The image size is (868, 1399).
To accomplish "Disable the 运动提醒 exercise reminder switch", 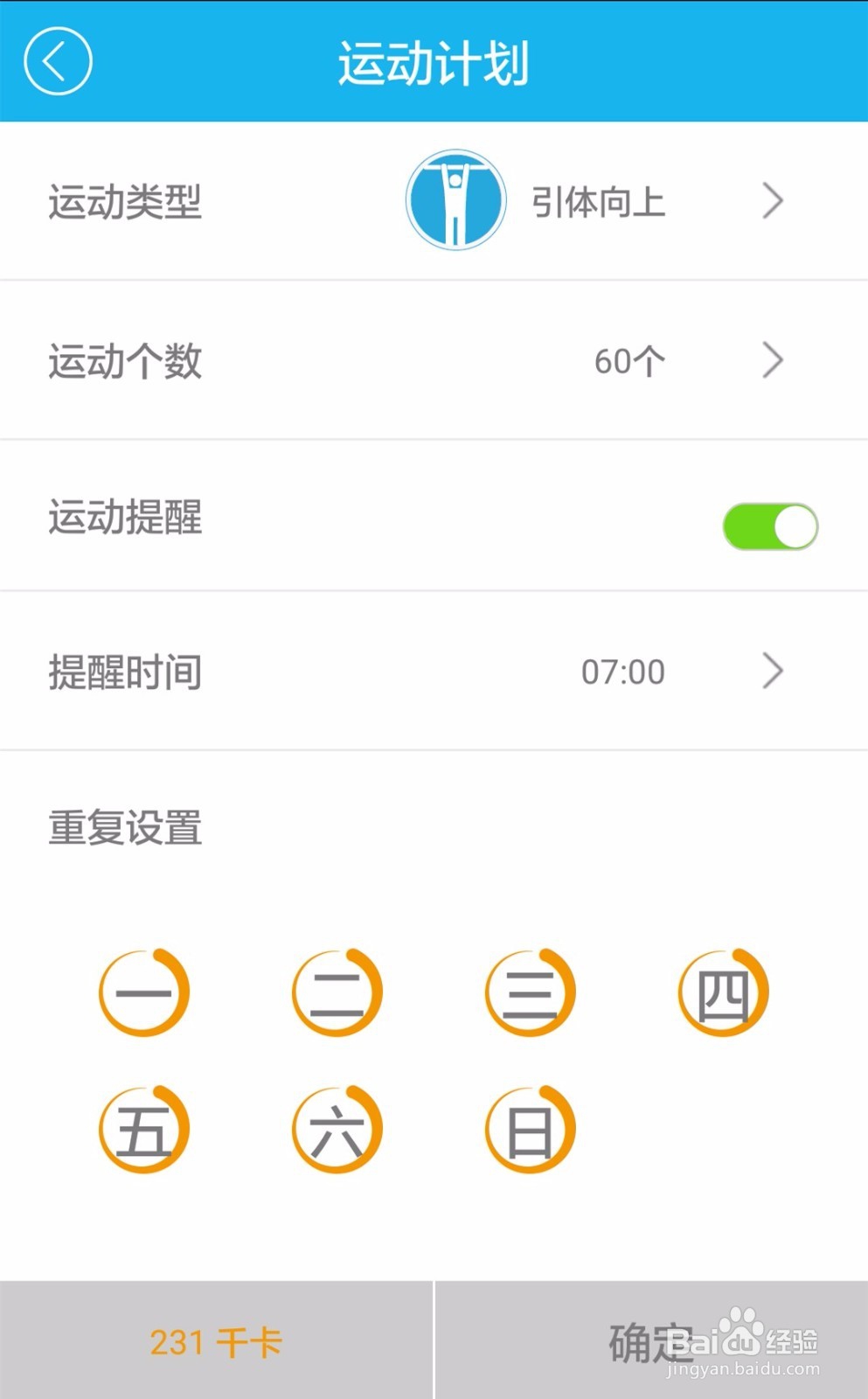I will [768, 525].
